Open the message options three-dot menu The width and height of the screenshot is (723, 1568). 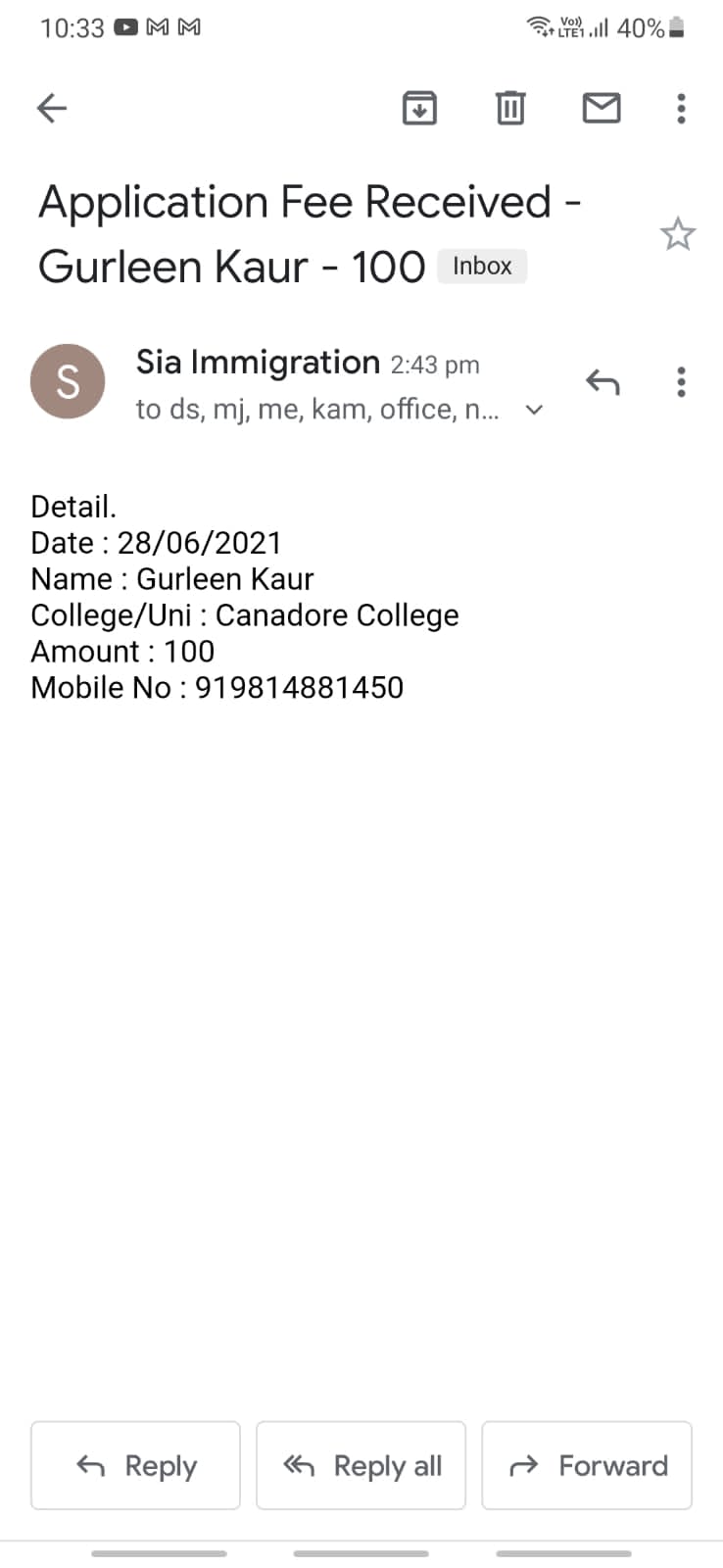pos(681,381)
